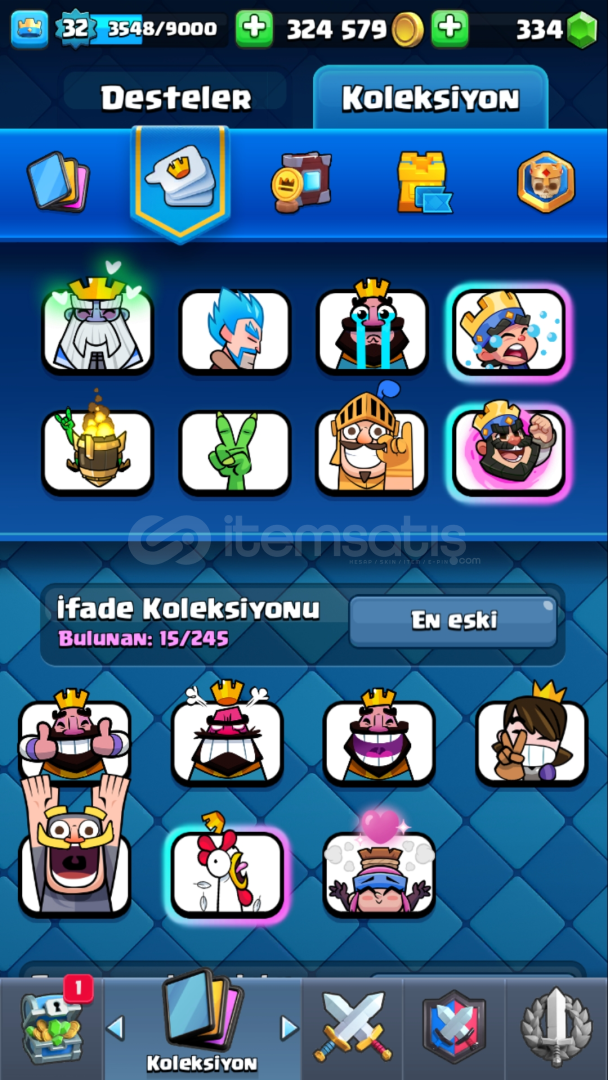Open the cards collection category
The image size is (608, 1080).
tap(58, 182)
